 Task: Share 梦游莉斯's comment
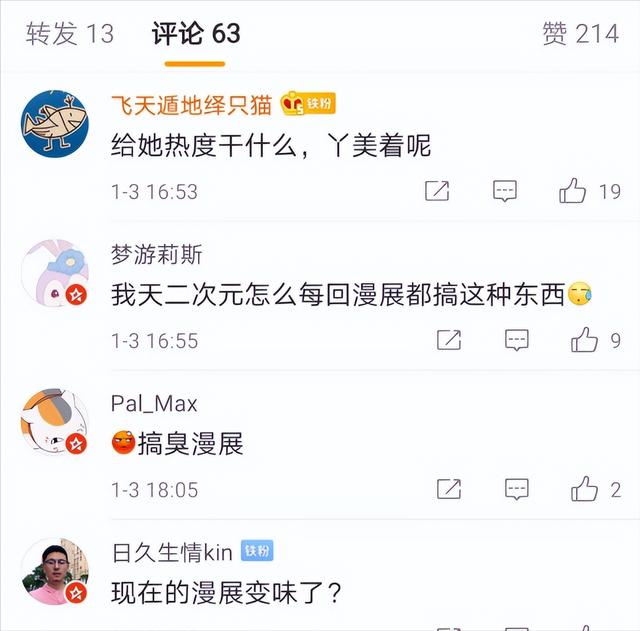(449, 341)
